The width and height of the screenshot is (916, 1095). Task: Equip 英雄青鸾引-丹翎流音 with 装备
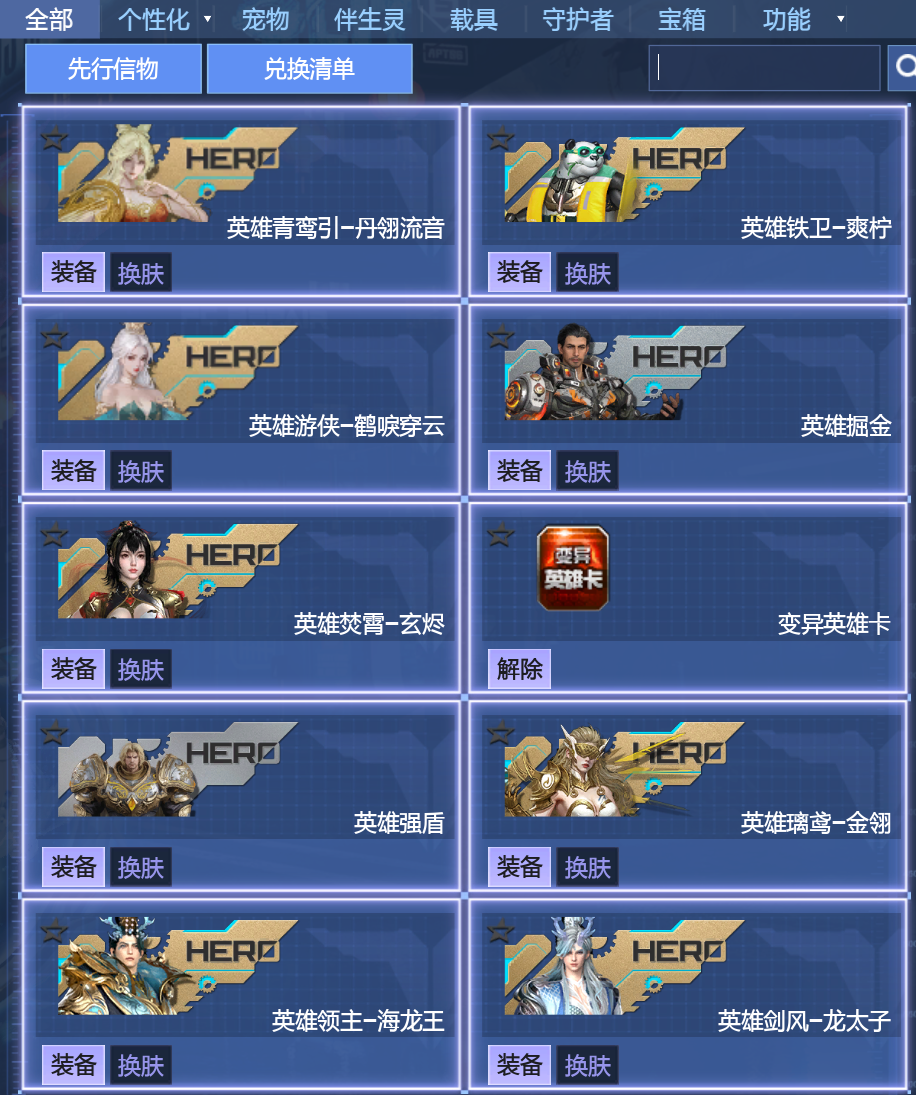[73, 272]
